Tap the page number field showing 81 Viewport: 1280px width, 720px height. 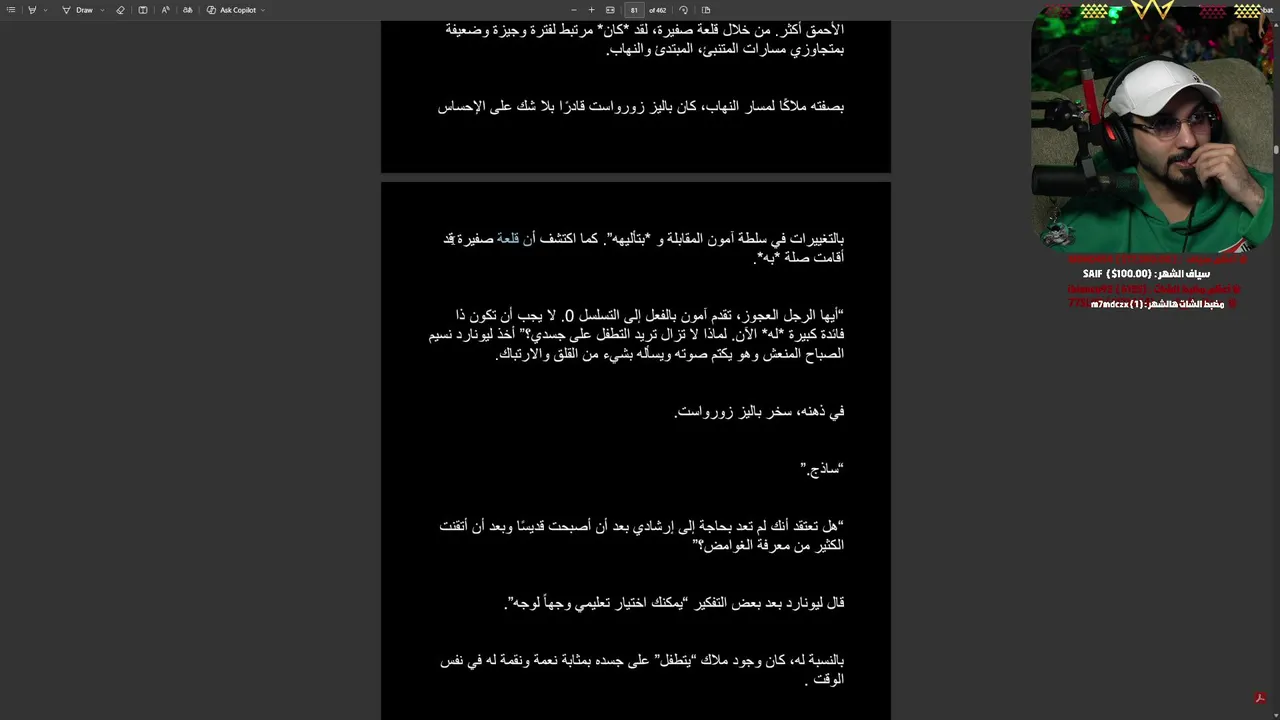634,10
